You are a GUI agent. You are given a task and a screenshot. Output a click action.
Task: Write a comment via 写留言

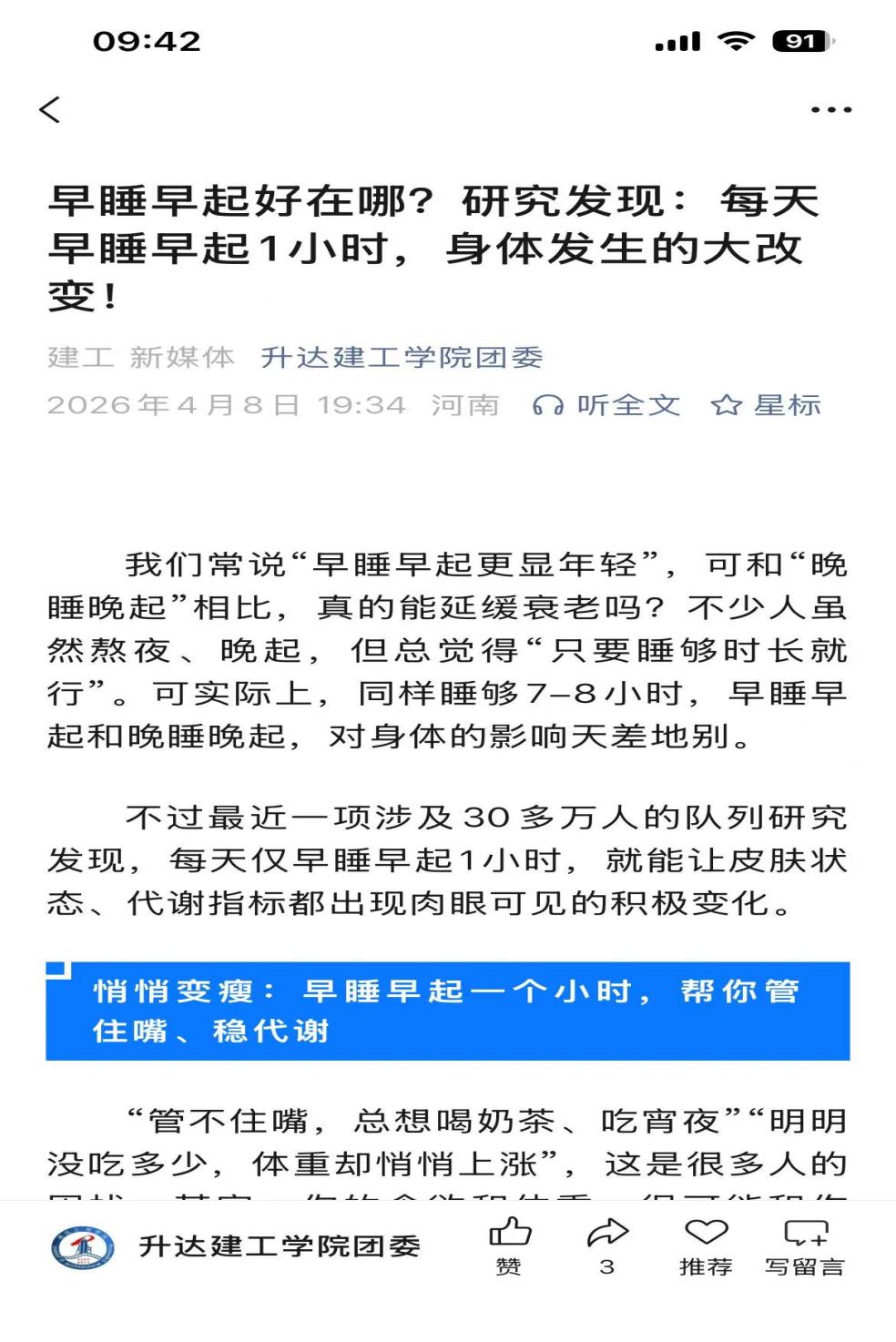pos(805,1245)
